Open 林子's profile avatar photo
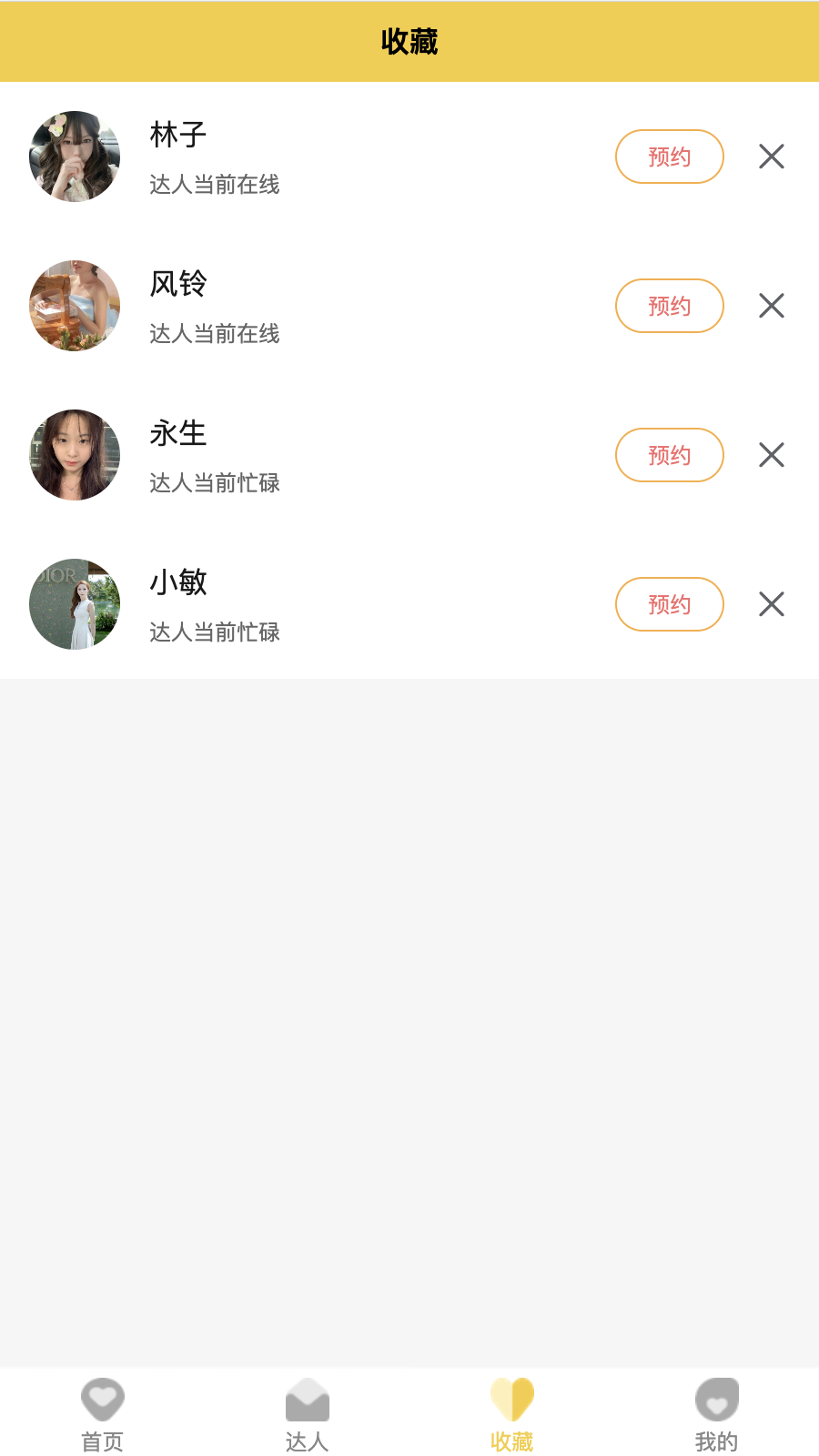Screen dimensions: 819x1456 pyautogui.click(x=75, y=157)
